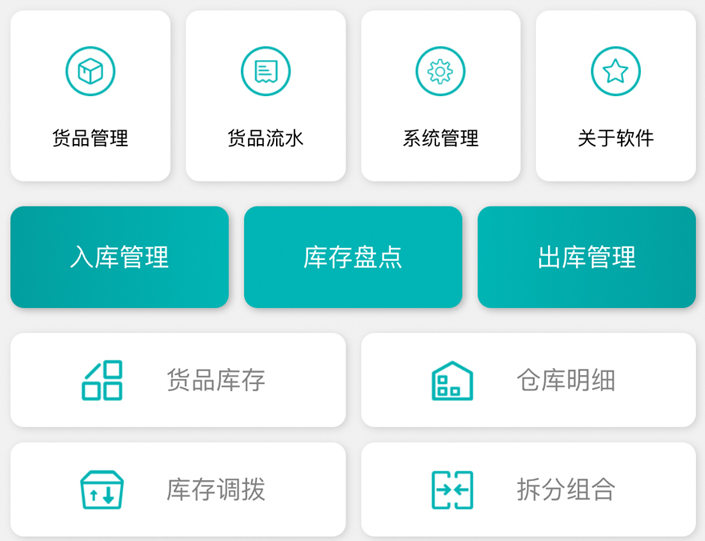The height and width of the screenshot is (541, 705).
Task: Open 库存调拨
Action: (x=178, y=490)
